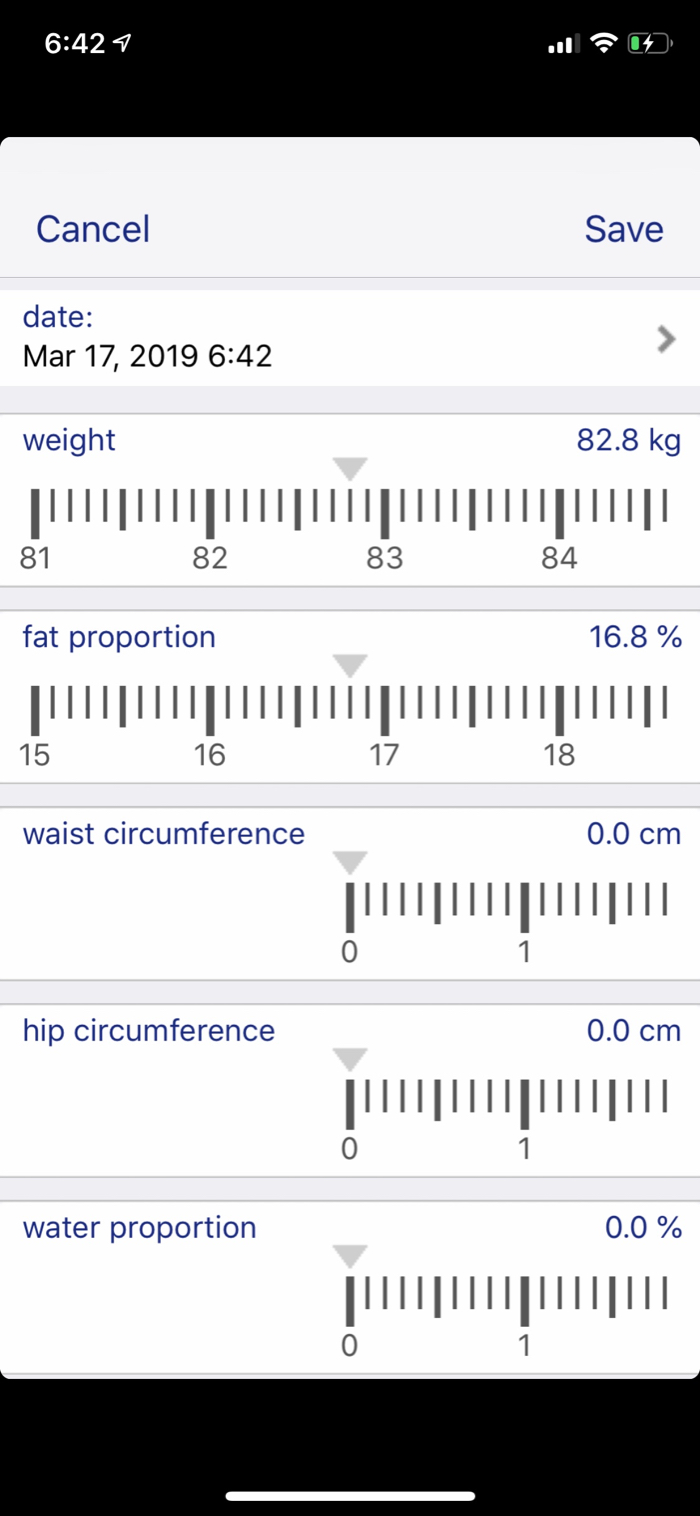Viewport: 700px width, 1516px height.
Task: Cancel the new measurement entry
Action: coord(93,229)
